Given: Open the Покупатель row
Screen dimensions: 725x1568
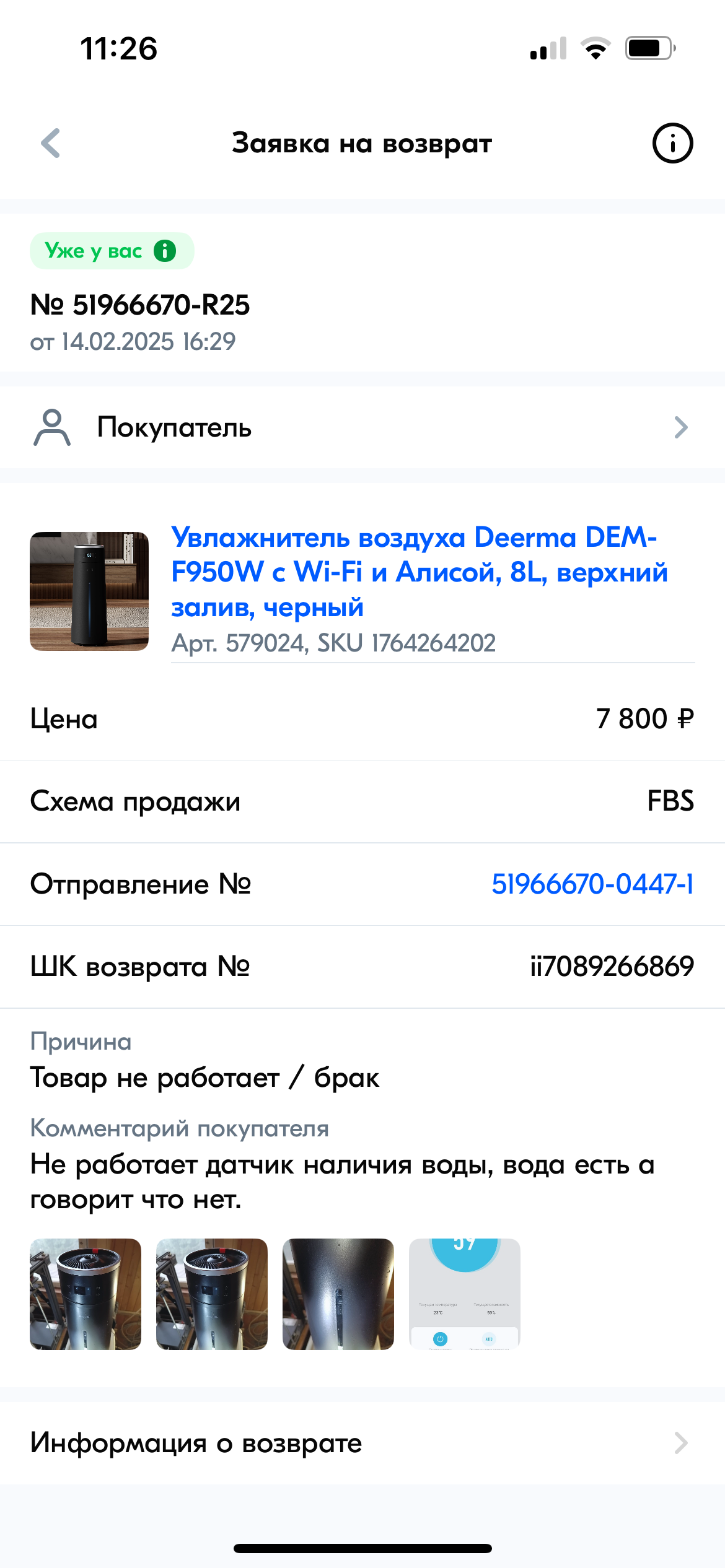Looking at the screenshot, I should [x=362, y=427].
